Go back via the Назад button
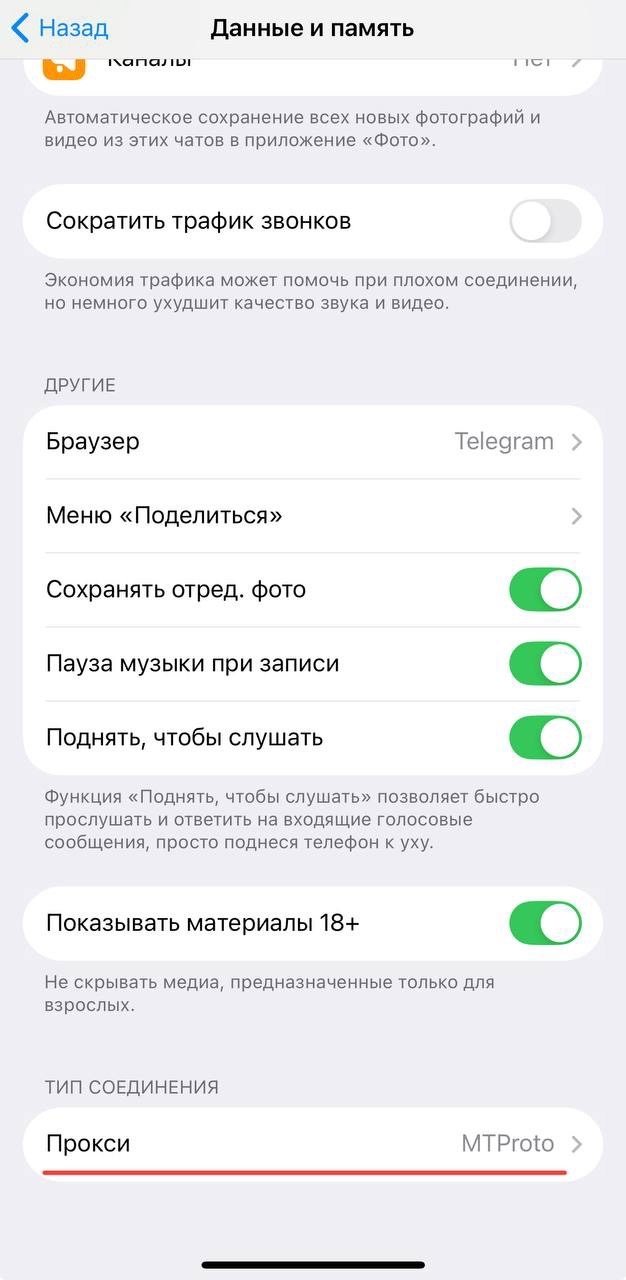This screenshot has width=626, height=1280. (60, 28)
